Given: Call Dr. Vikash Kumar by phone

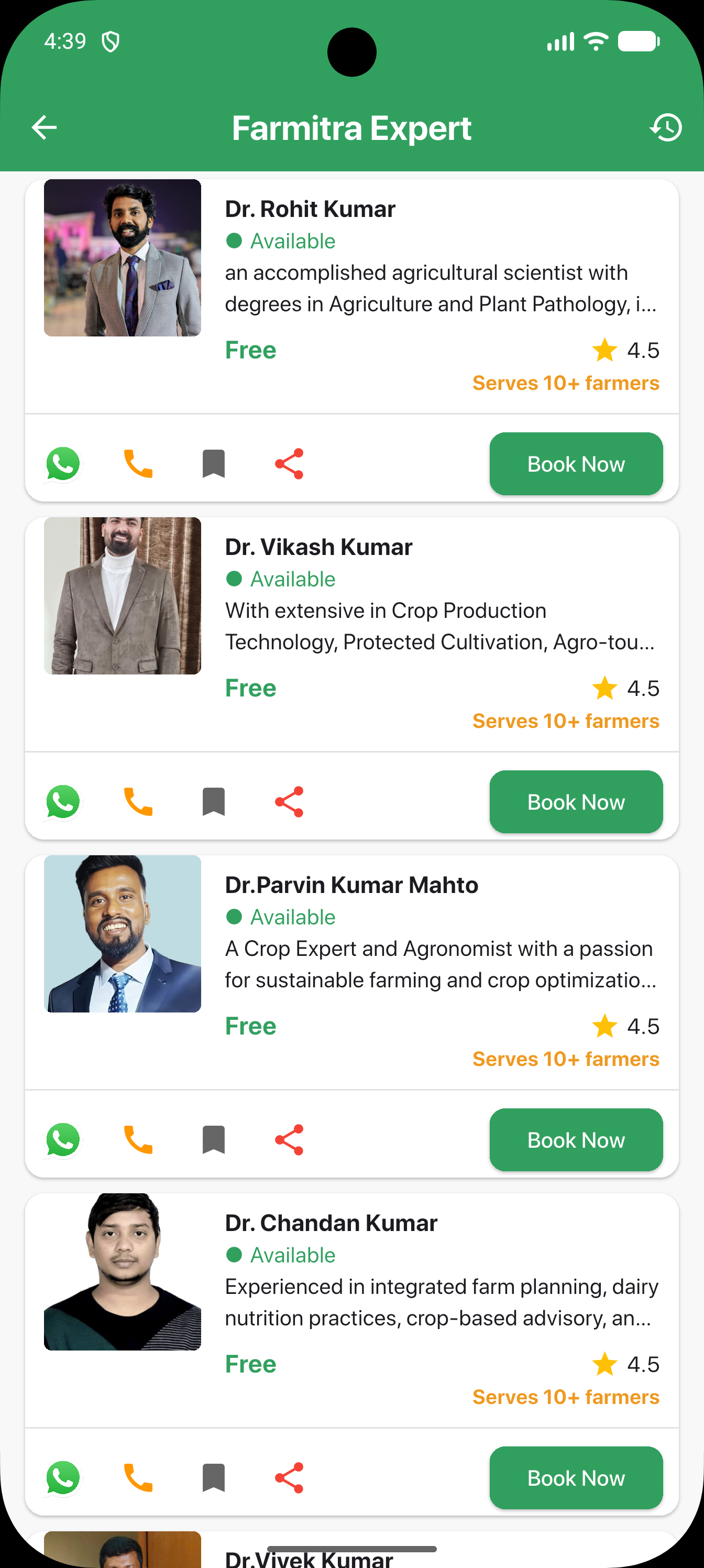Looking at the screenshot, I should [138, 802].
